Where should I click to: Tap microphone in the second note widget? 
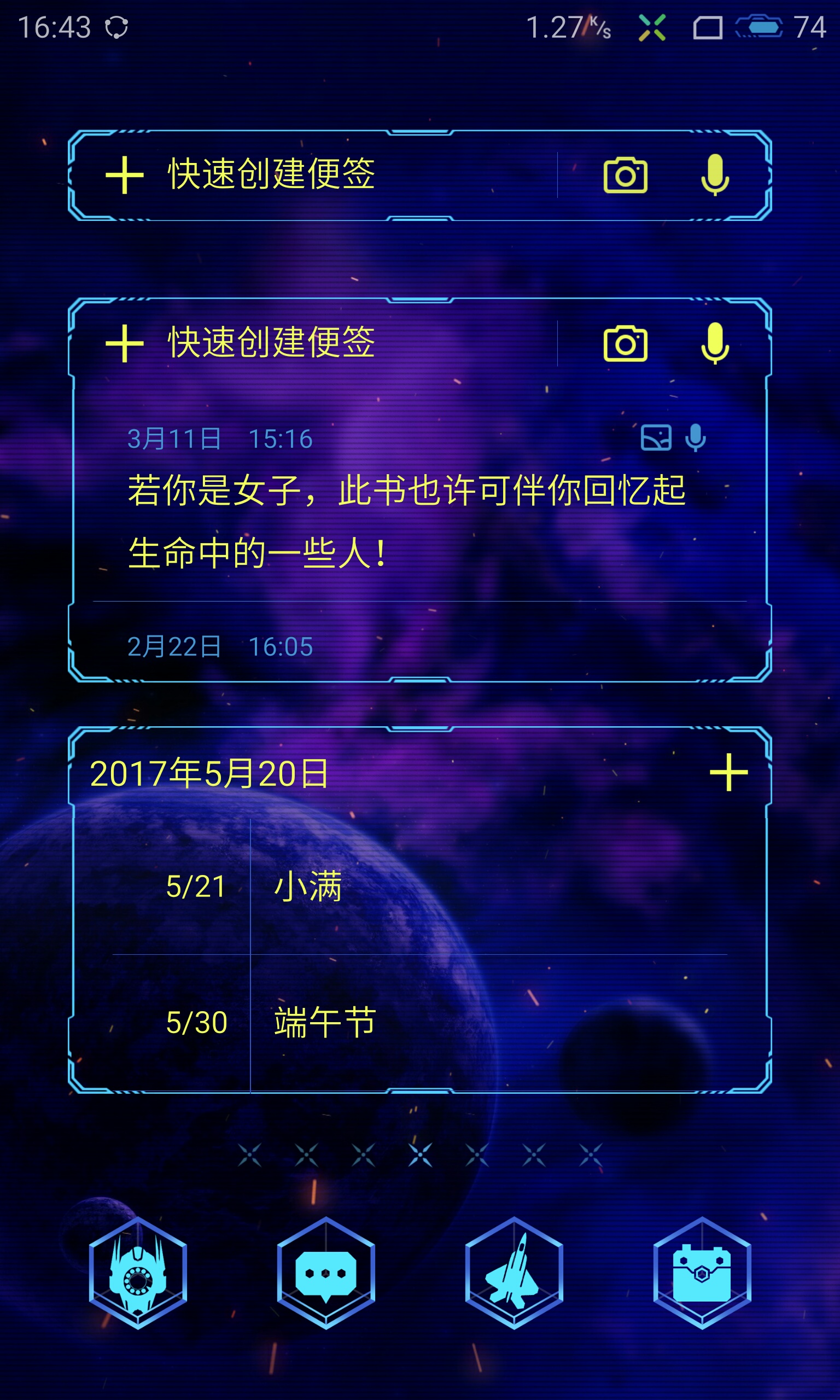point(715,343)
